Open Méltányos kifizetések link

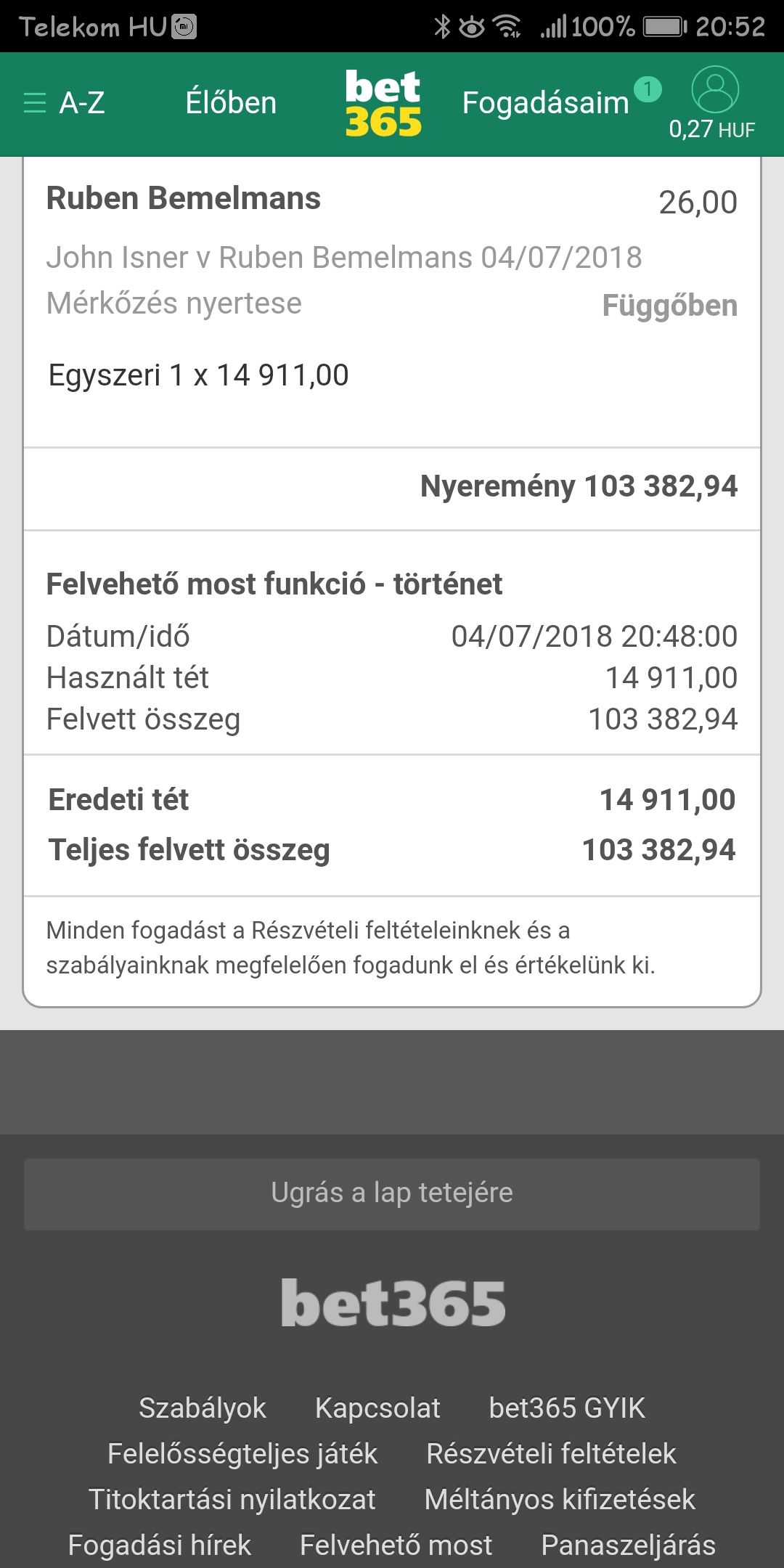pos(560,1499)
